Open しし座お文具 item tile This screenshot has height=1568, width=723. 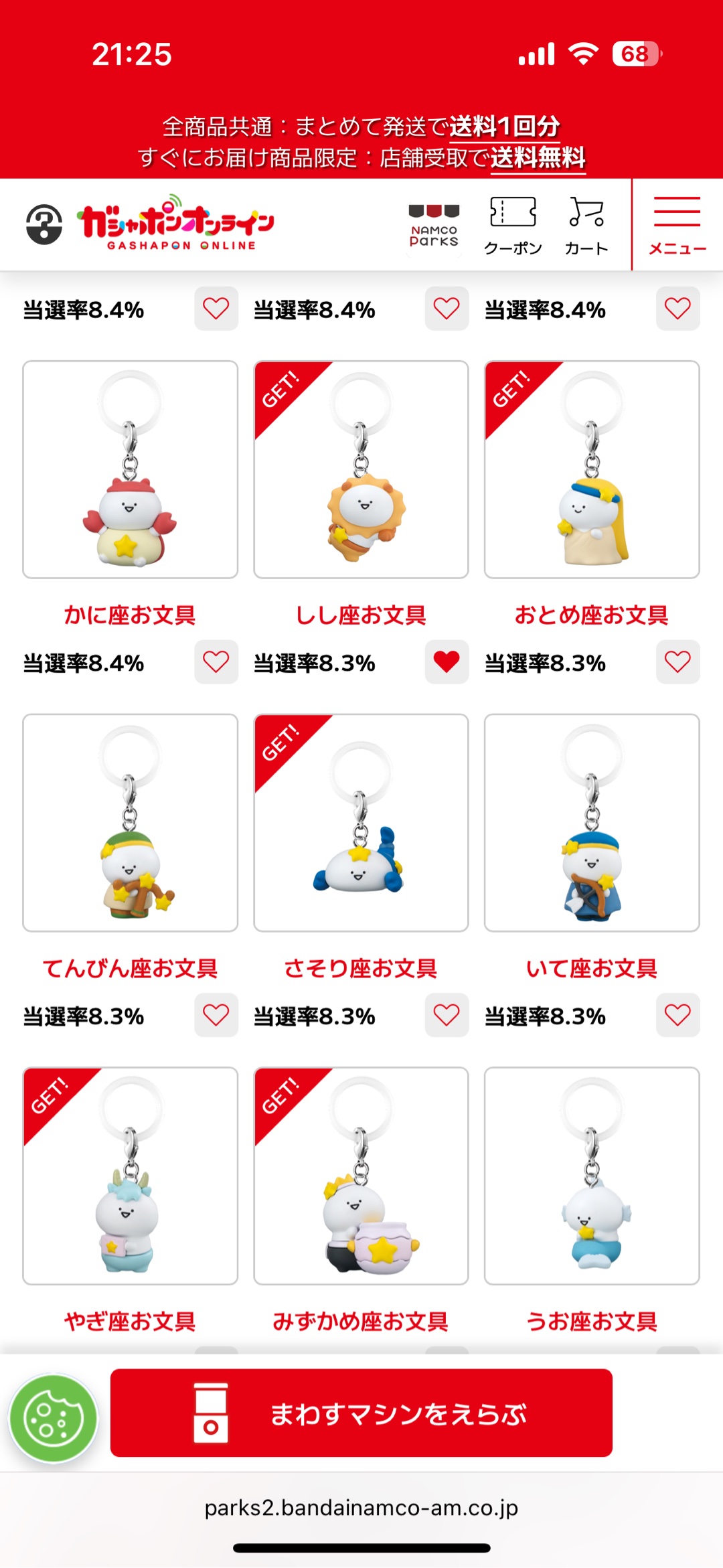click(x=361, y=469)
